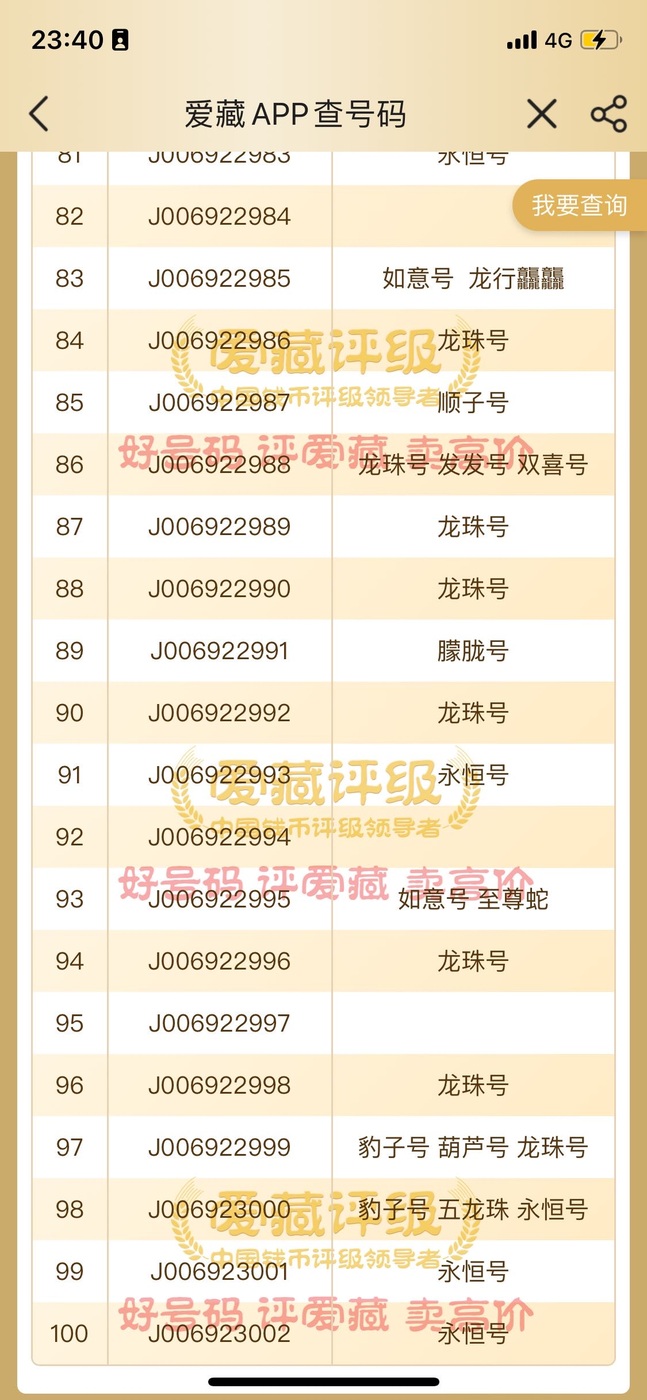Go back using the left arrow

coord(38,114)
